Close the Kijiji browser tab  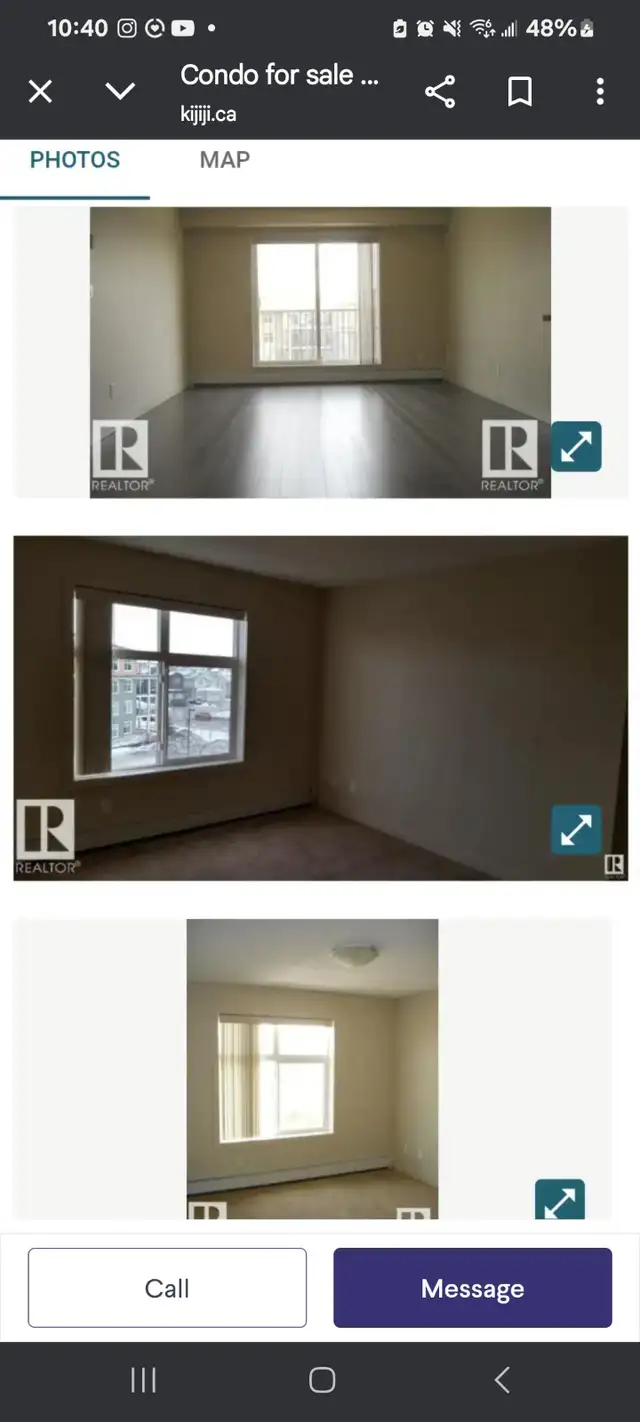point(40,92)
